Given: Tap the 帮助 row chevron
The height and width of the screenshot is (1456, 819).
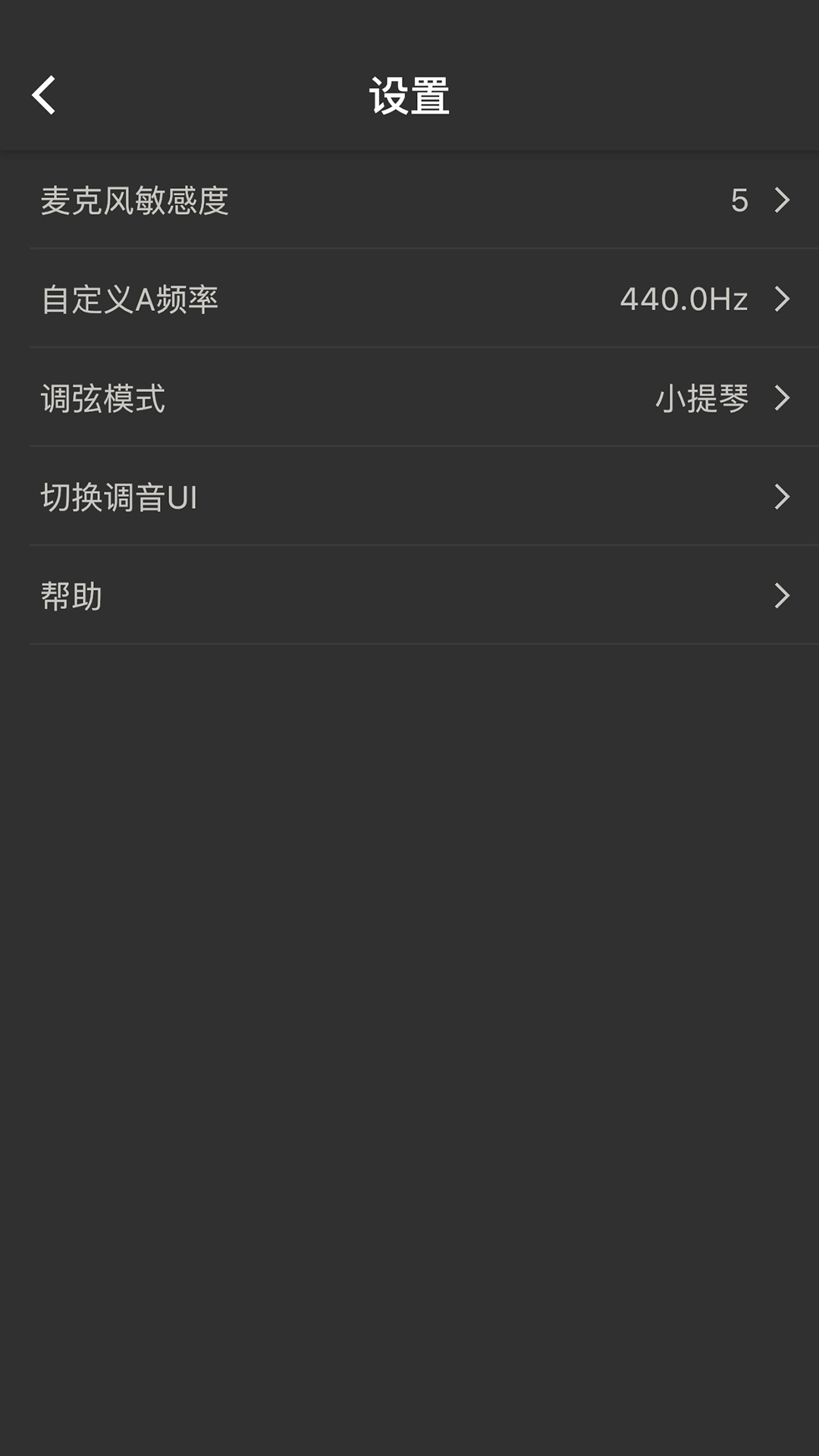Looking at the screenshot, I should (783, 597).
